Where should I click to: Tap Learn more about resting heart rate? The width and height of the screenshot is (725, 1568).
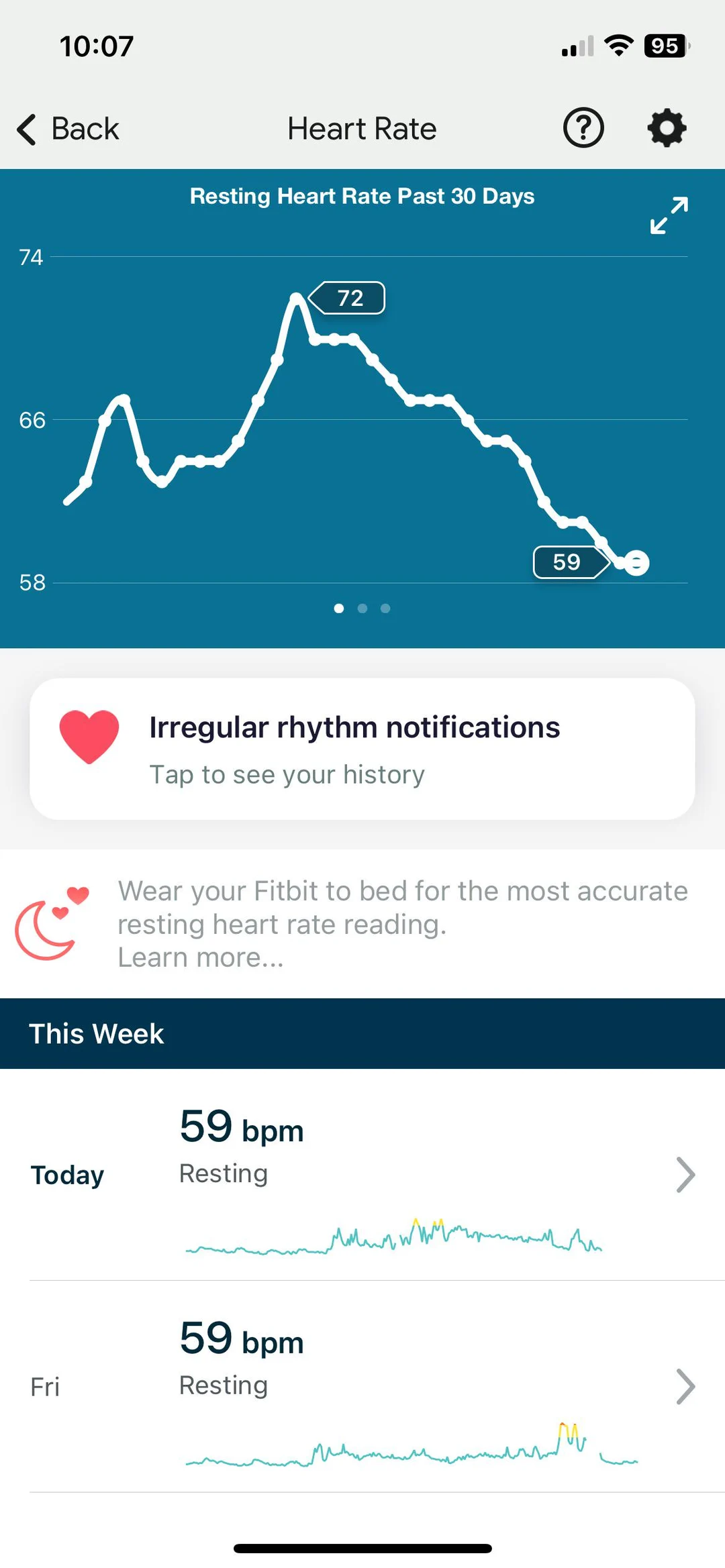click(x=199, y=956)
